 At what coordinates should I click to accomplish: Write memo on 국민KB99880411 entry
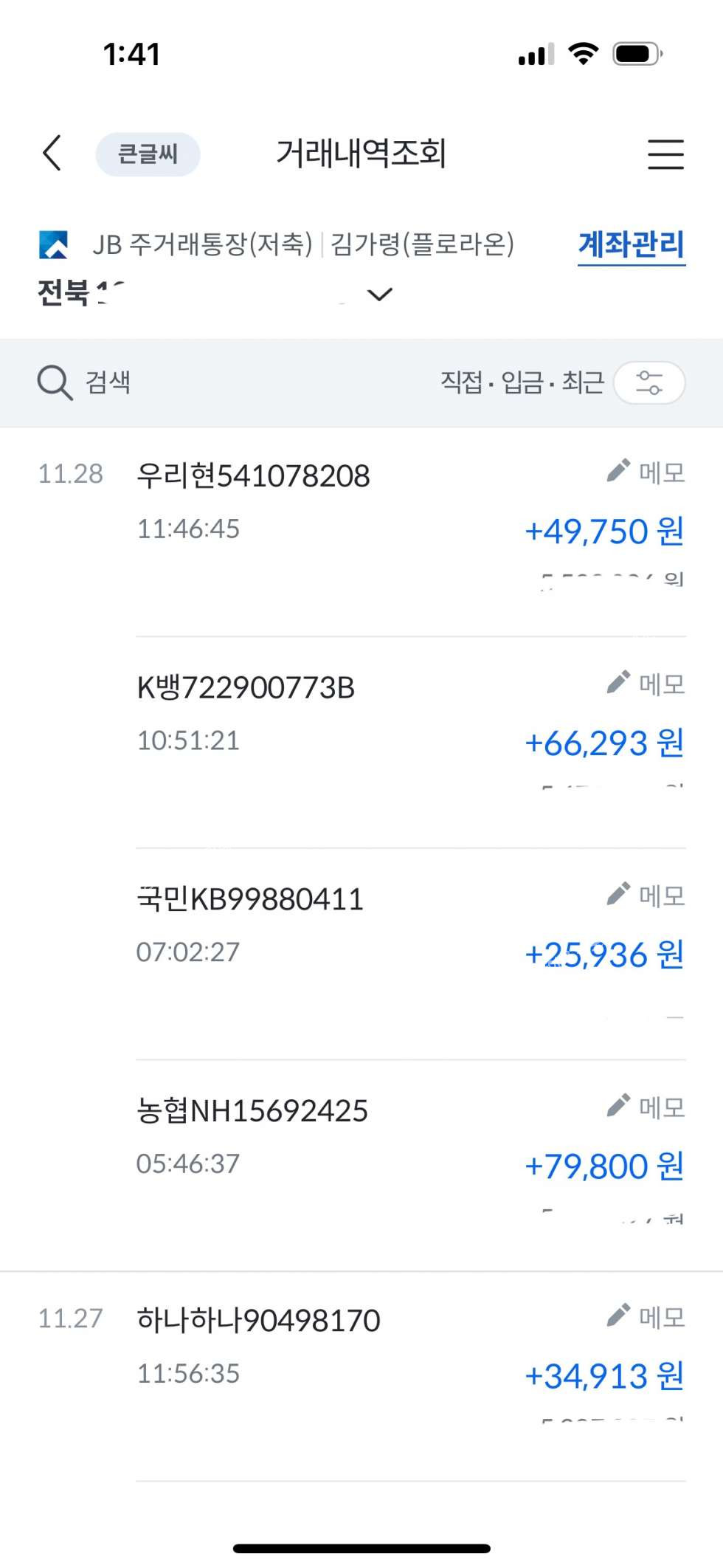646,895
